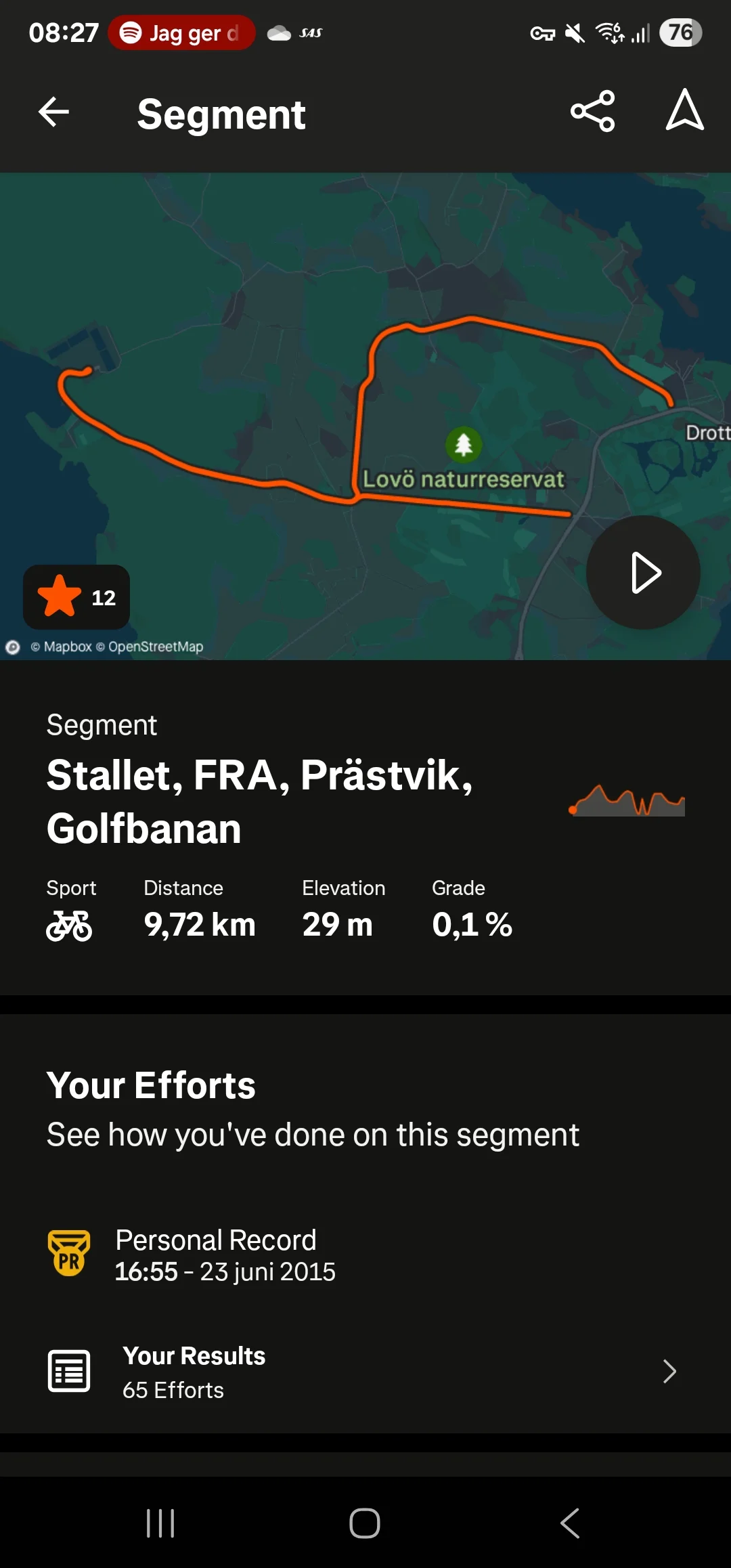Share this segment
Viewport: 731px width, 1568px height.
592,111
